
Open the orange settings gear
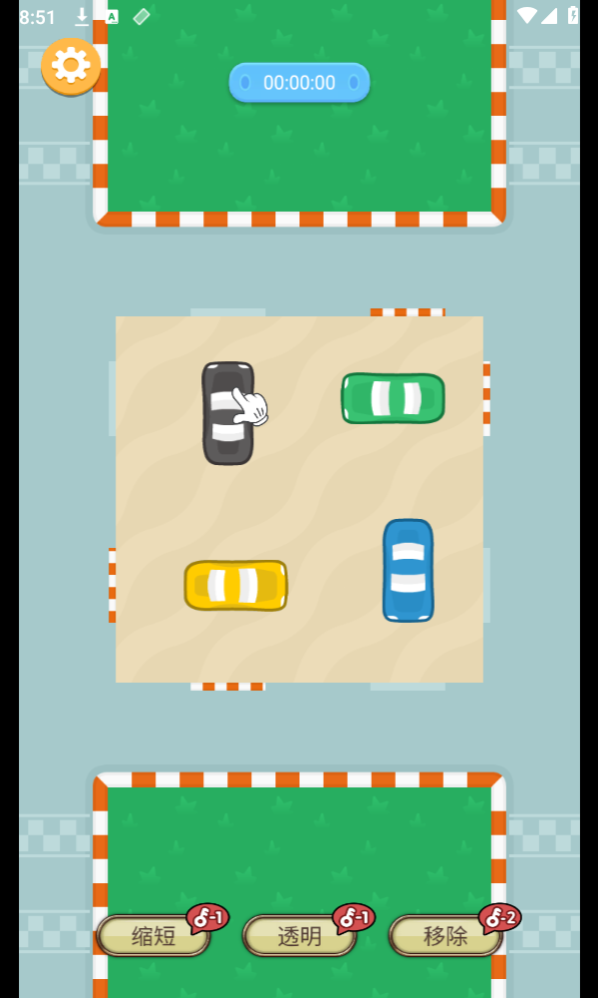click(x=71, y=67)
